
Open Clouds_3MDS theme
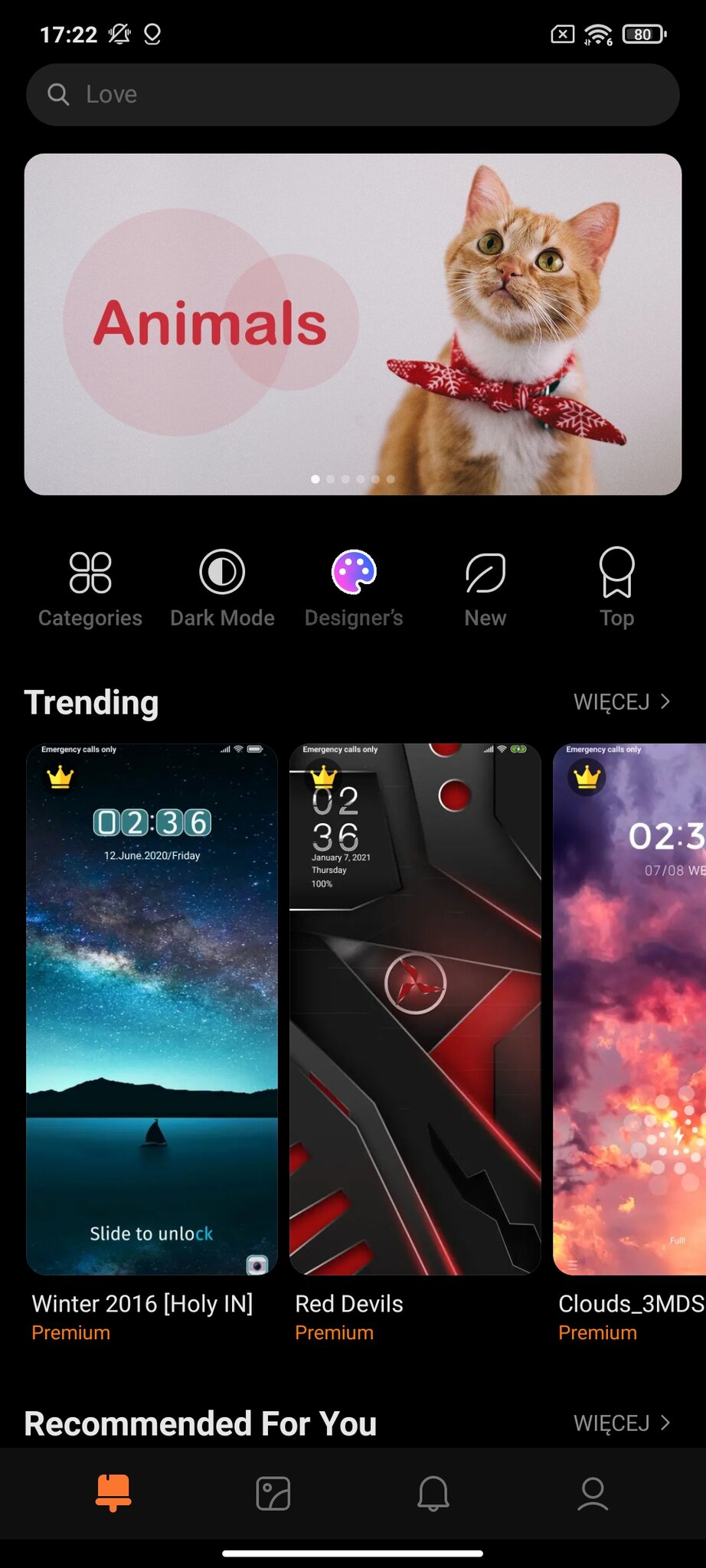[x=629, y=1009]
